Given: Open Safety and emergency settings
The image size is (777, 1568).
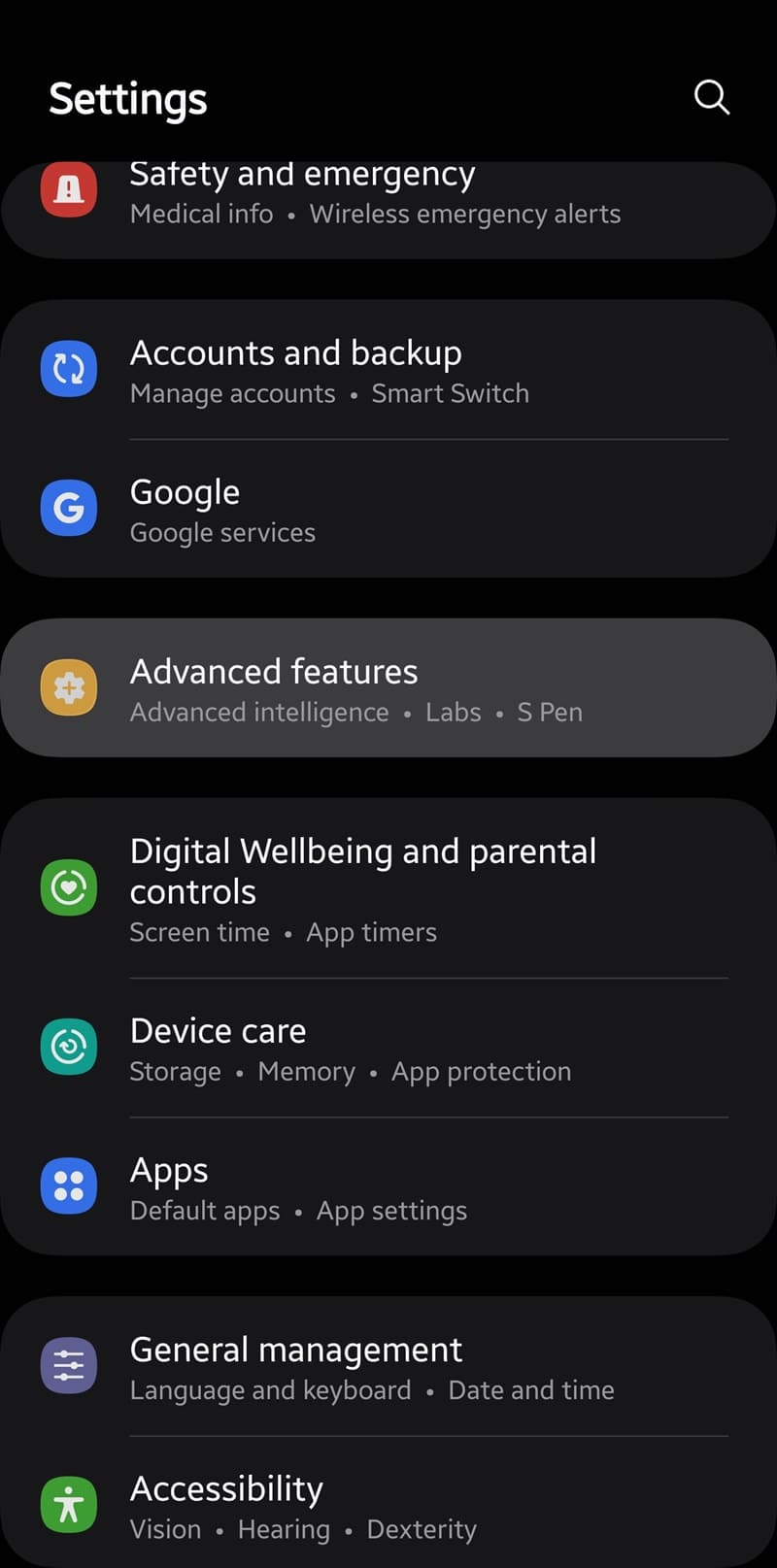Looking at the screenshot, I should (x=388, y=210).
